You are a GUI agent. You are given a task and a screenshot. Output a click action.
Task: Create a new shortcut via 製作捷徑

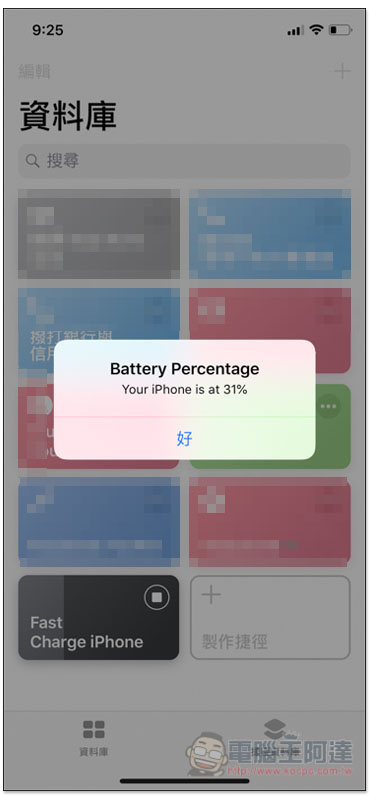[x=270, y=617]
